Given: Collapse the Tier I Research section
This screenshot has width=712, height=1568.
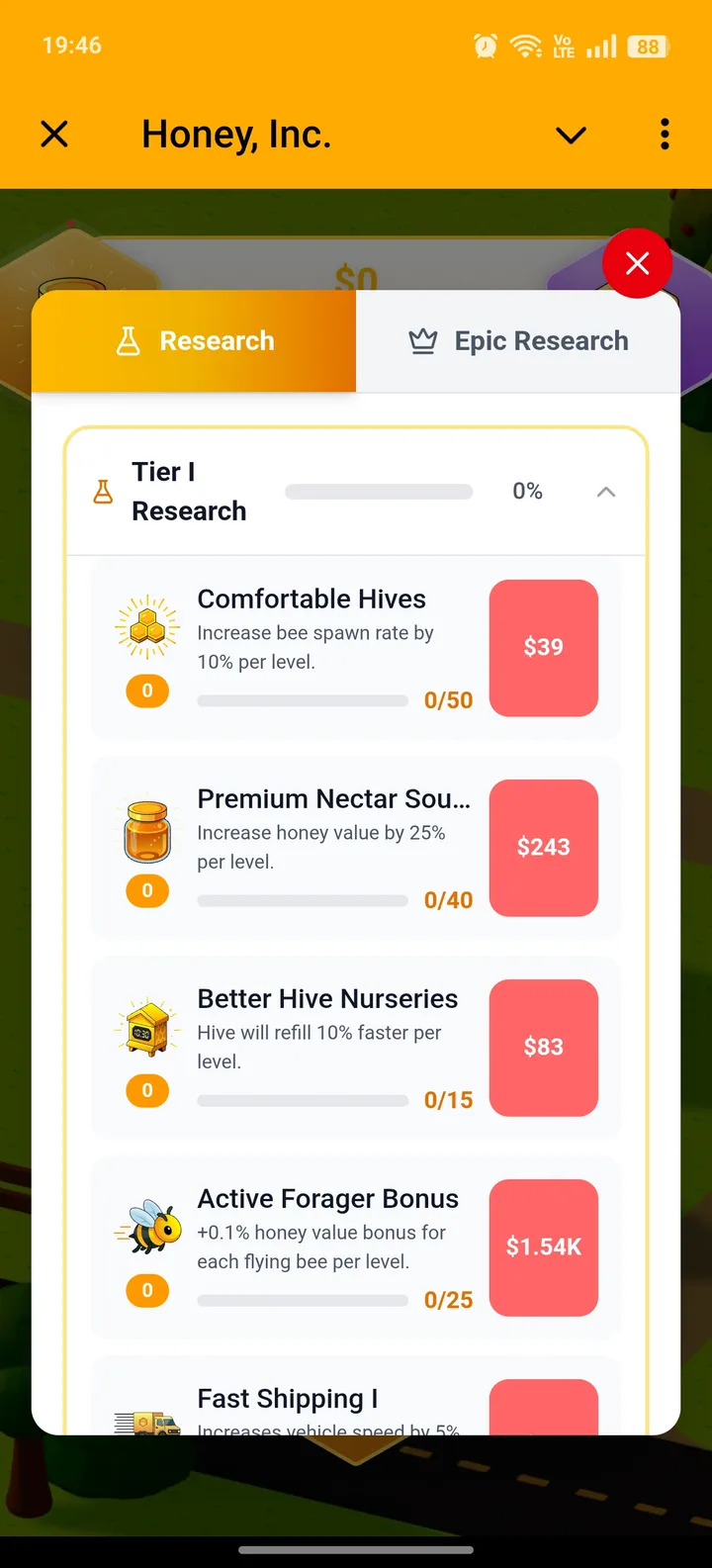Looking at the screenshot, I should (606, 491).
